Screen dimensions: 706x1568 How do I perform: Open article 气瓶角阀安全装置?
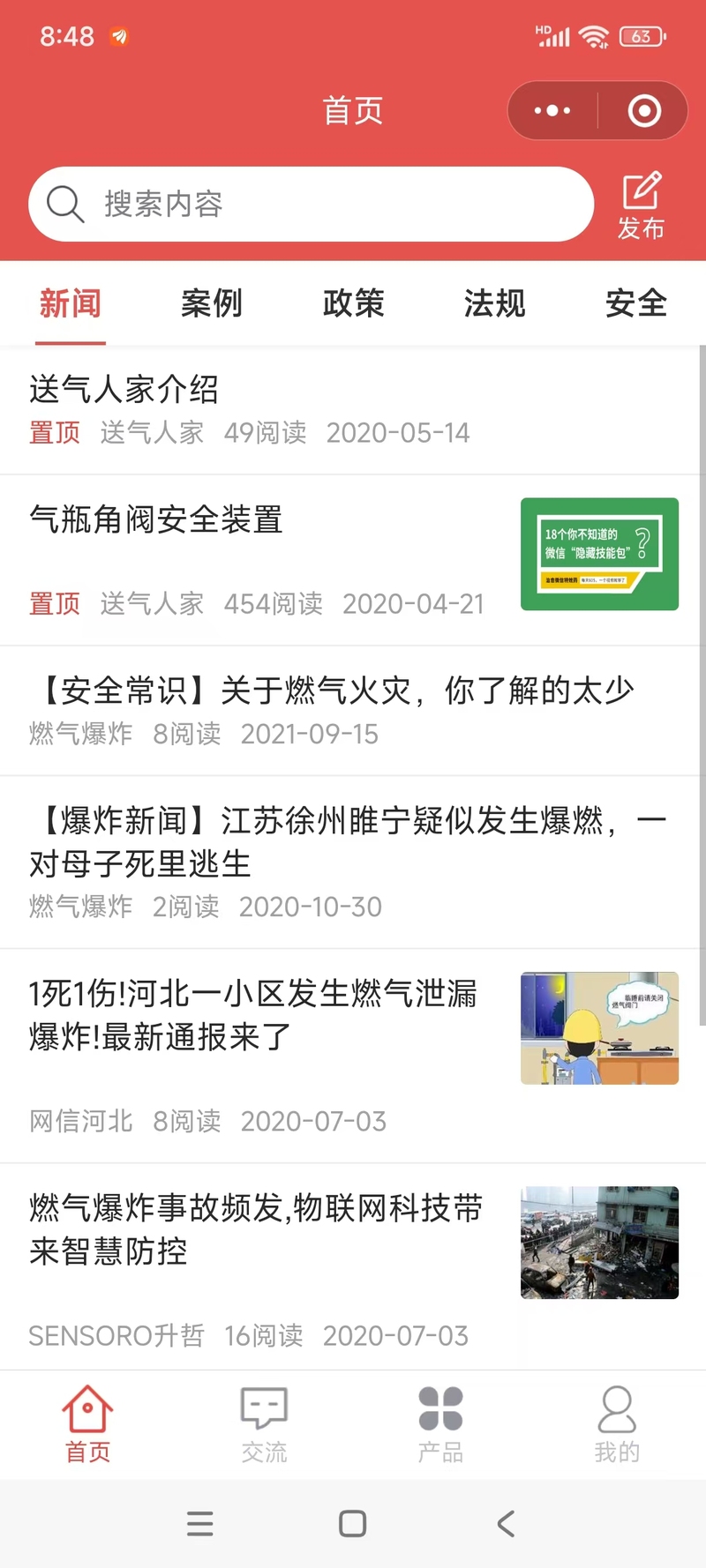[353, 561]
